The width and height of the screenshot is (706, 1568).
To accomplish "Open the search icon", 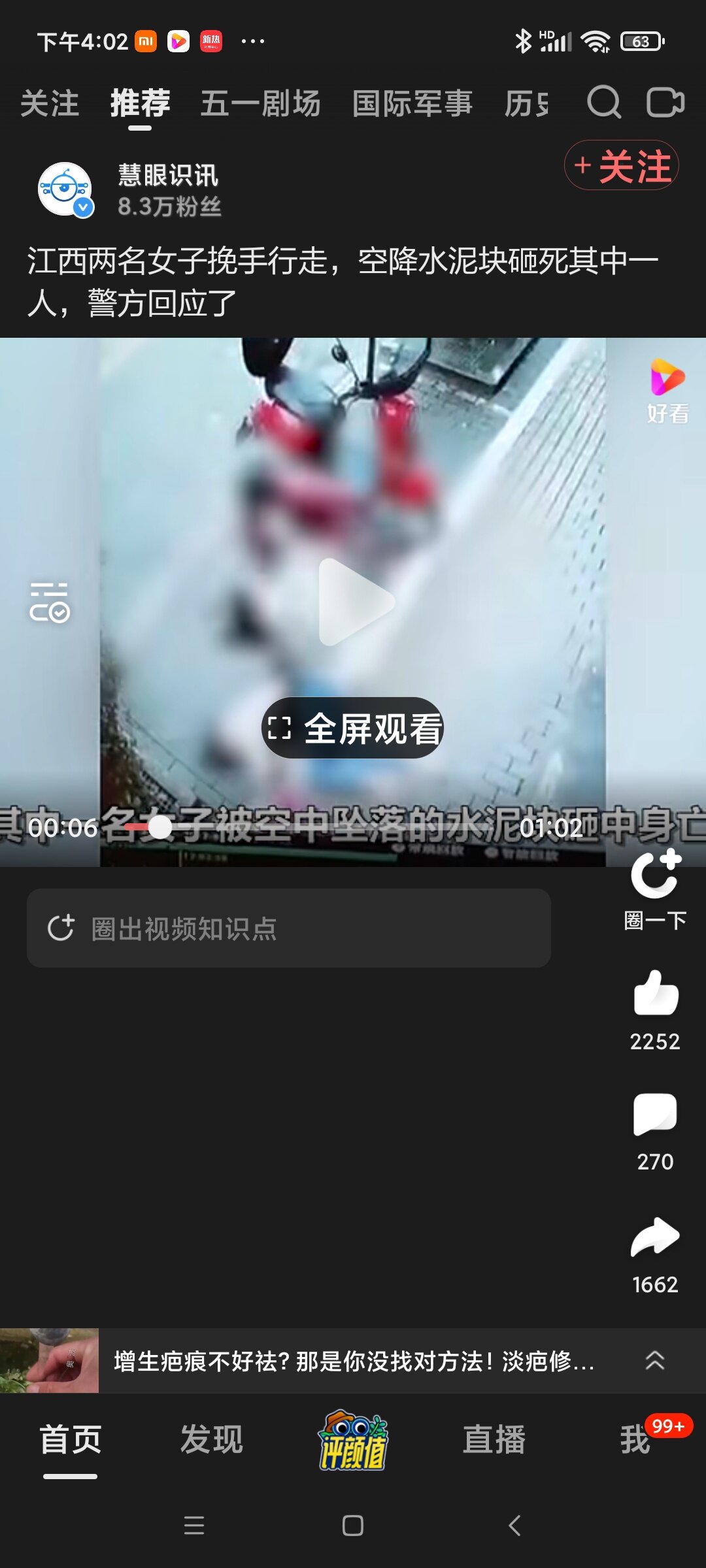I will point(603,103).
